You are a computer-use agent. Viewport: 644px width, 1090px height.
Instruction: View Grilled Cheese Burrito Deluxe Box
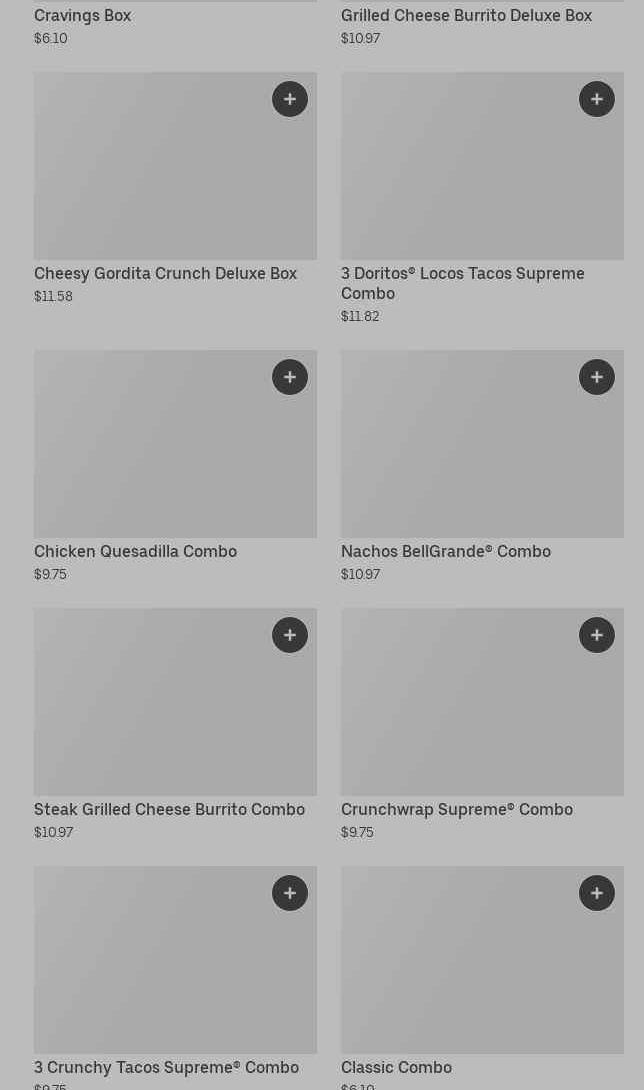click(x=466, y=15)
